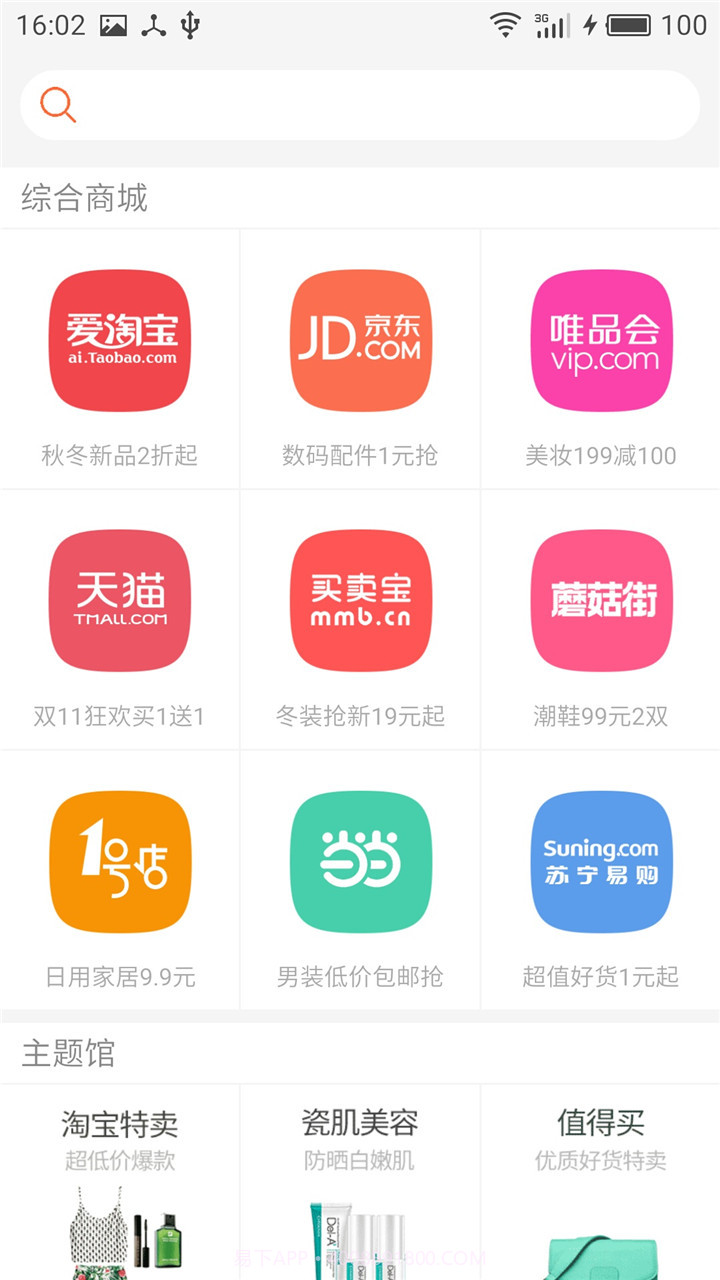Select the 值得买 section header
Image resolution: width=720 pixels, height=1280 pixels.
tap(600, 1123)
